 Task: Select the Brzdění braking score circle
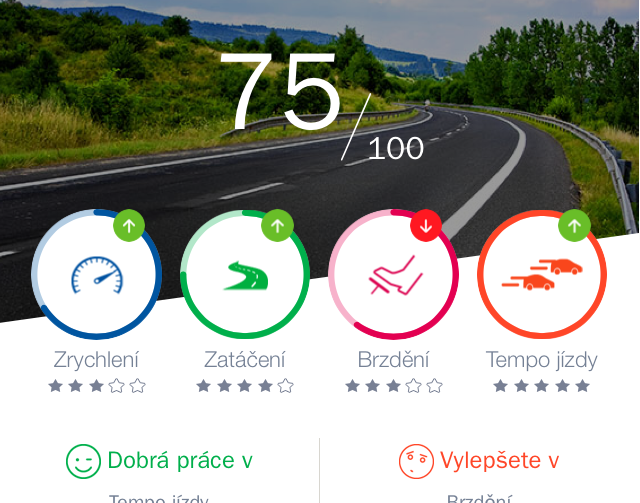393,275
